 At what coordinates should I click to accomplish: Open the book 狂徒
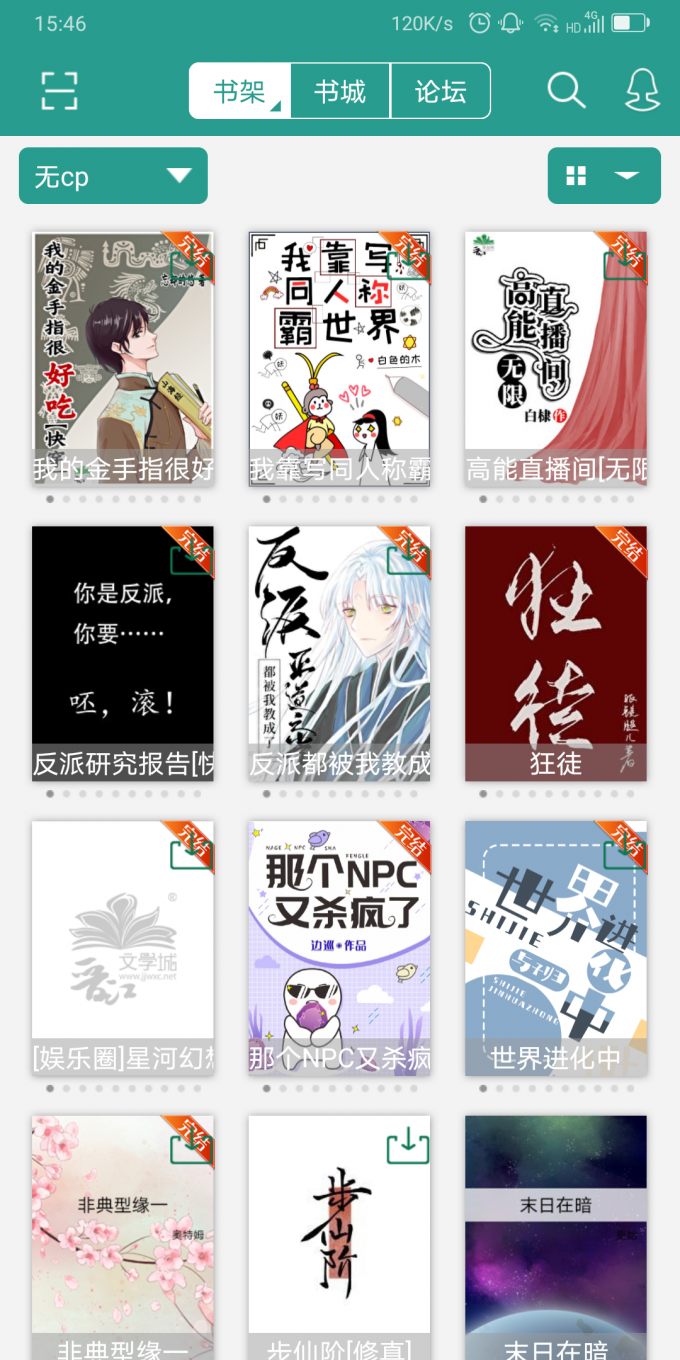tap(556, 652)
